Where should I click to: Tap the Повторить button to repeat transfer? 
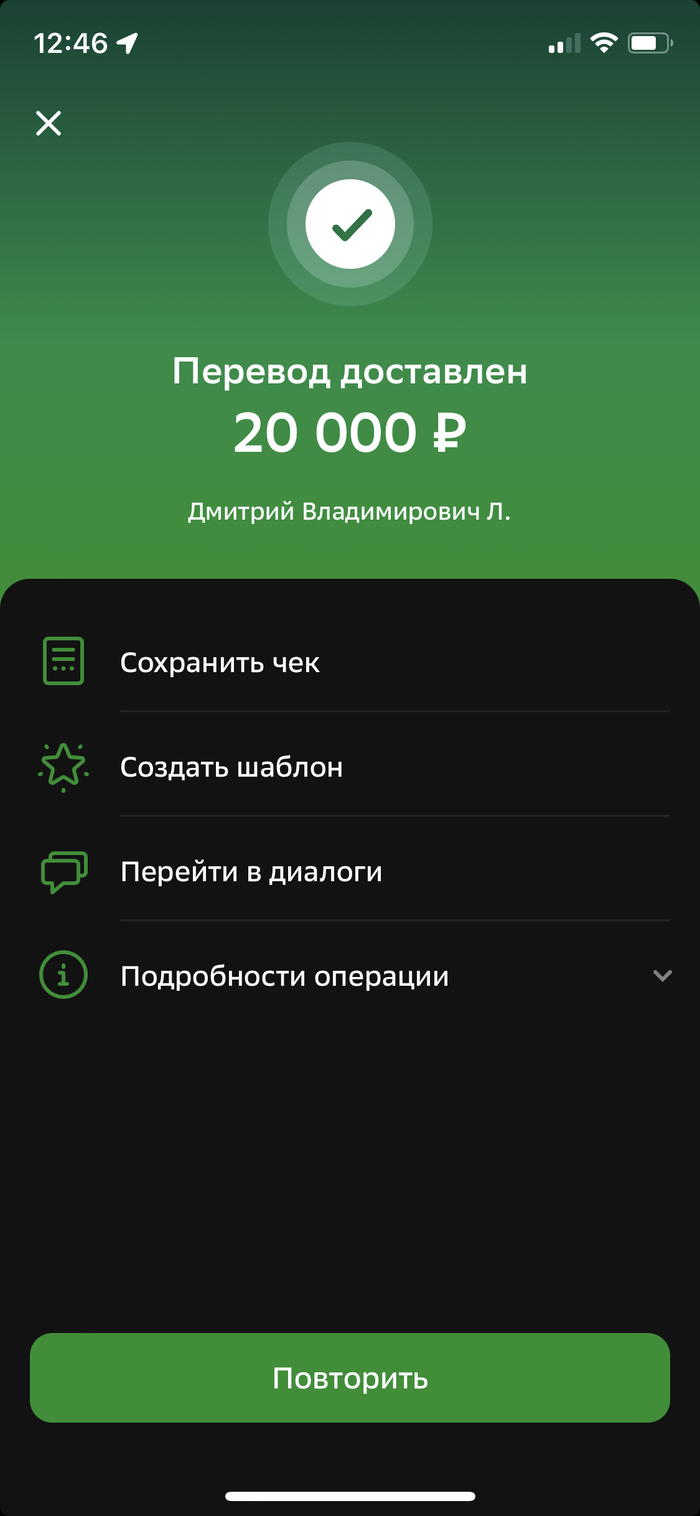point(350,1378)
